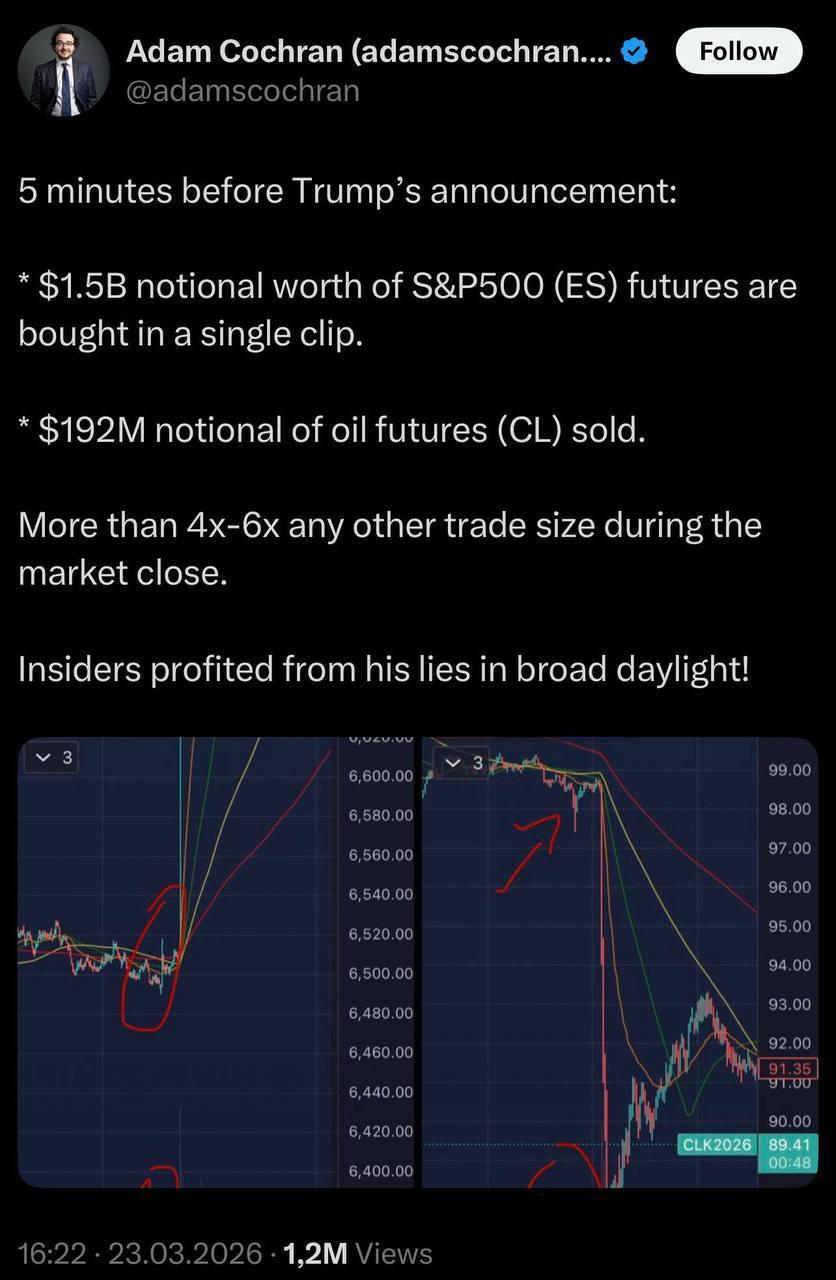Viewport: 836px width, 1280px height.
Task: View the S&P500 futures chart image
Action: point(217,962)
